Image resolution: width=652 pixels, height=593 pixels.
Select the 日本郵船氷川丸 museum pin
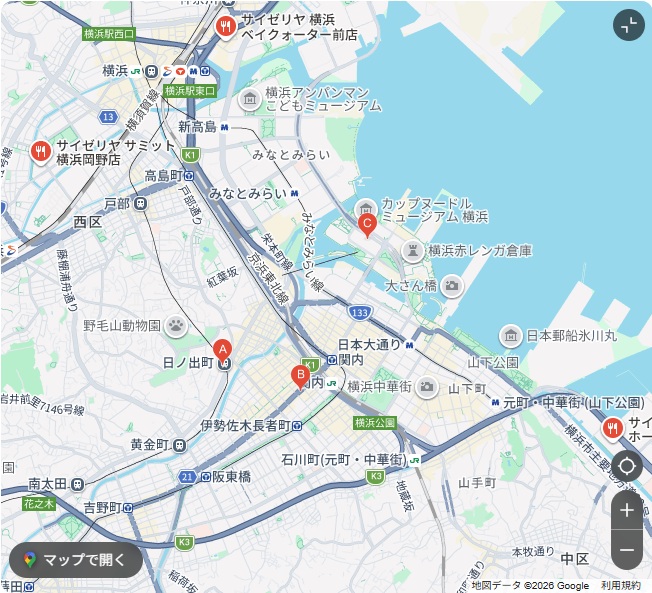511,335
